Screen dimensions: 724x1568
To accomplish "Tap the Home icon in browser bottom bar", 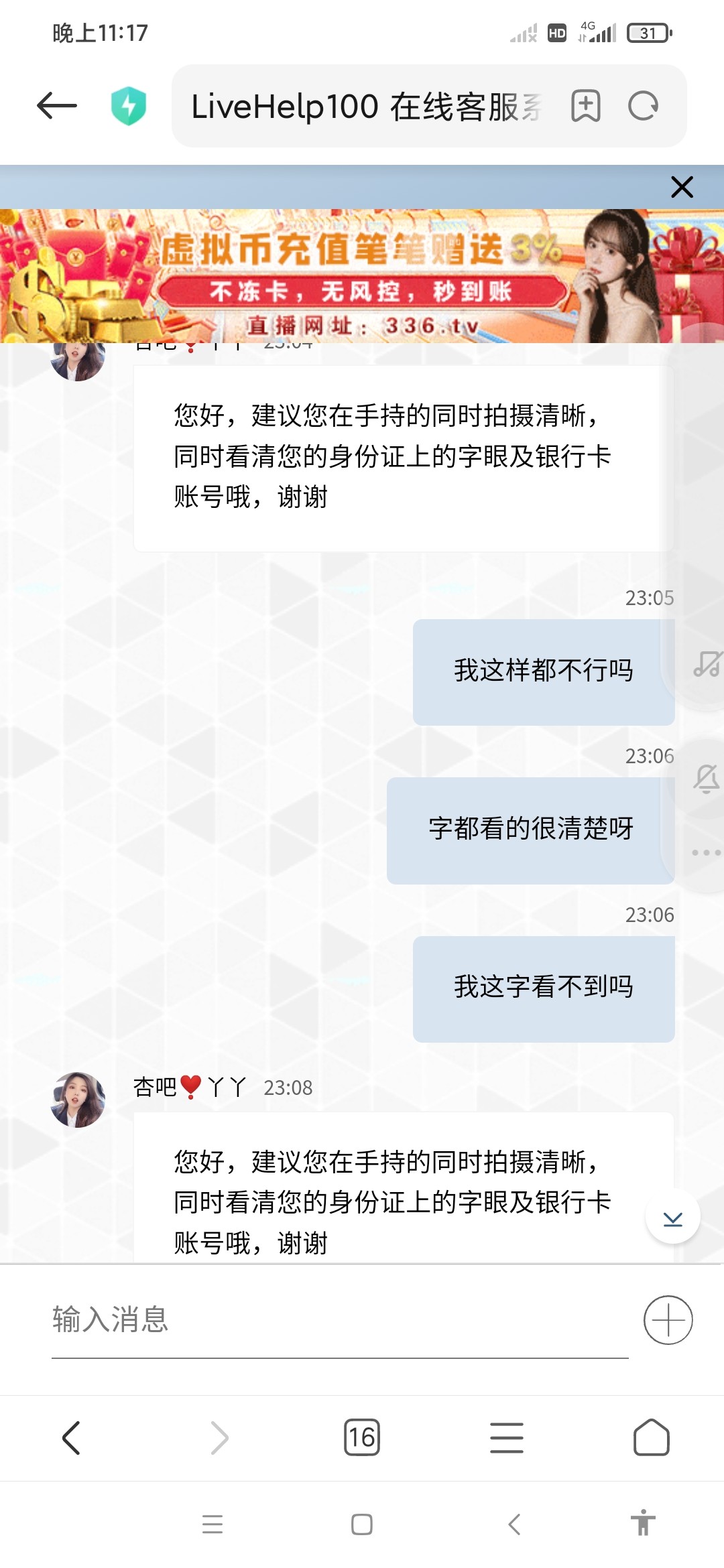I will pos(651,1437).
